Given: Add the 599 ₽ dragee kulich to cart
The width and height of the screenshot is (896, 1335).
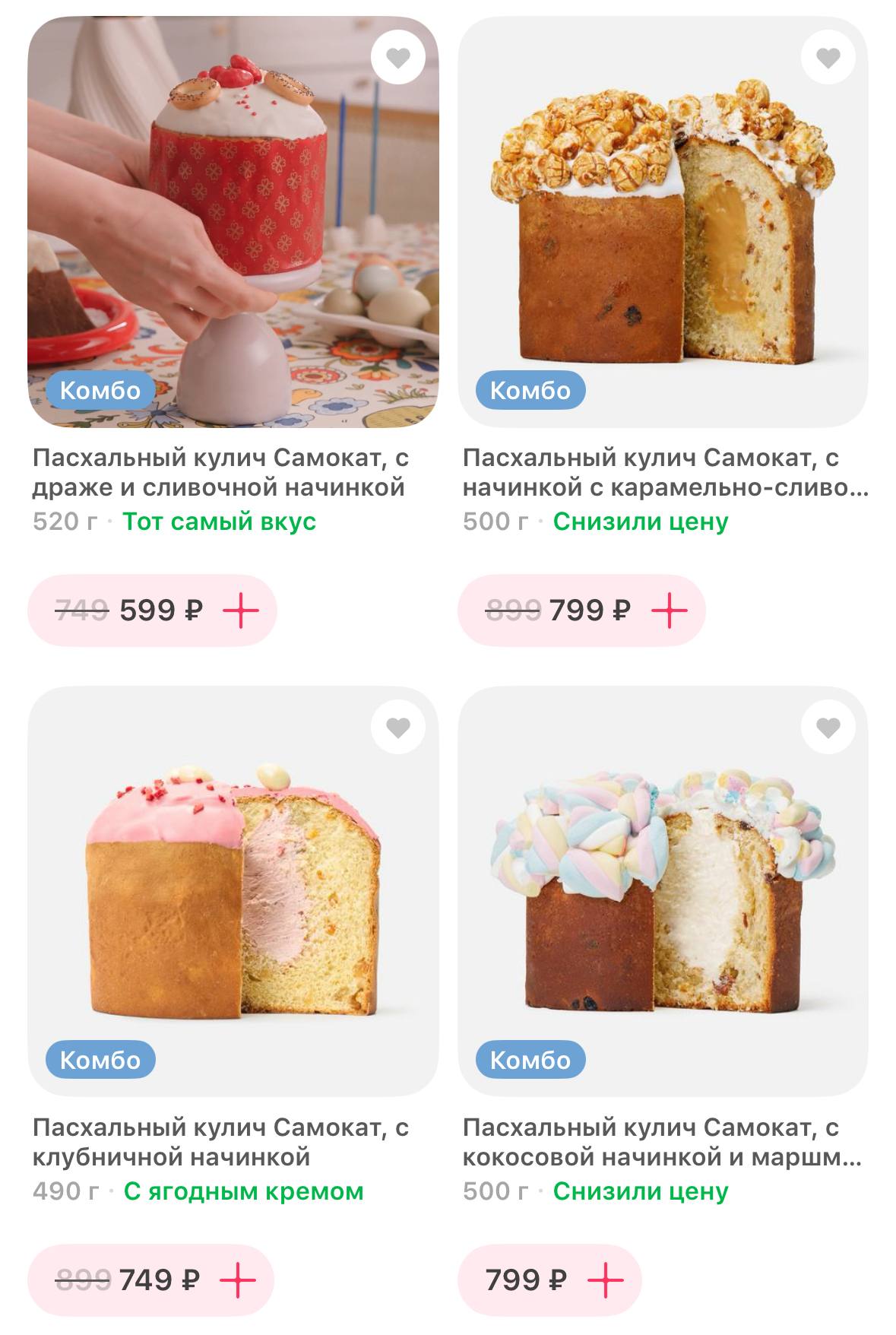Looking at the screenshot, I should (x=240, y=610).
